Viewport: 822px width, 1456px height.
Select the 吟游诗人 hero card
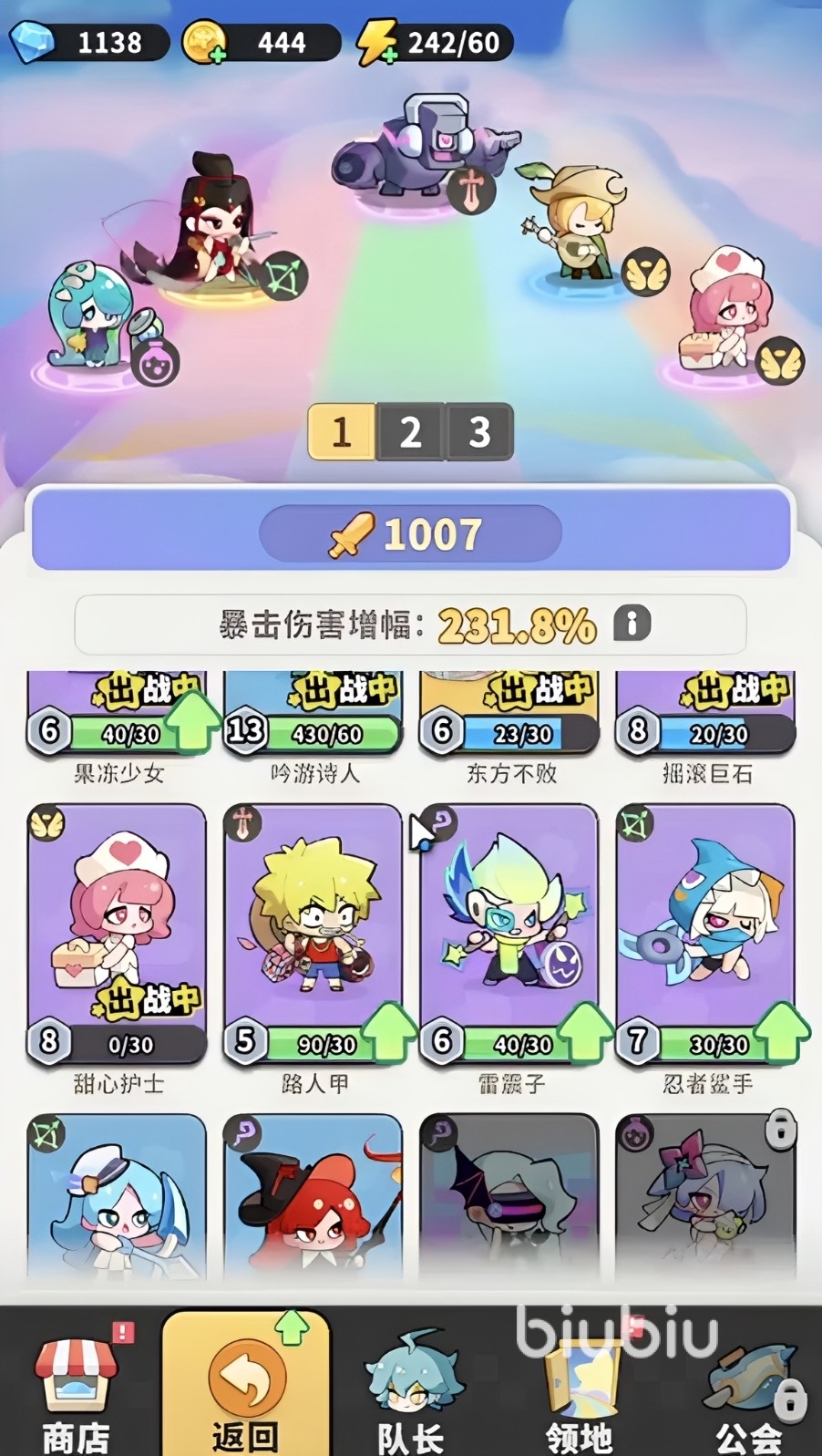[x=313, y=720]
